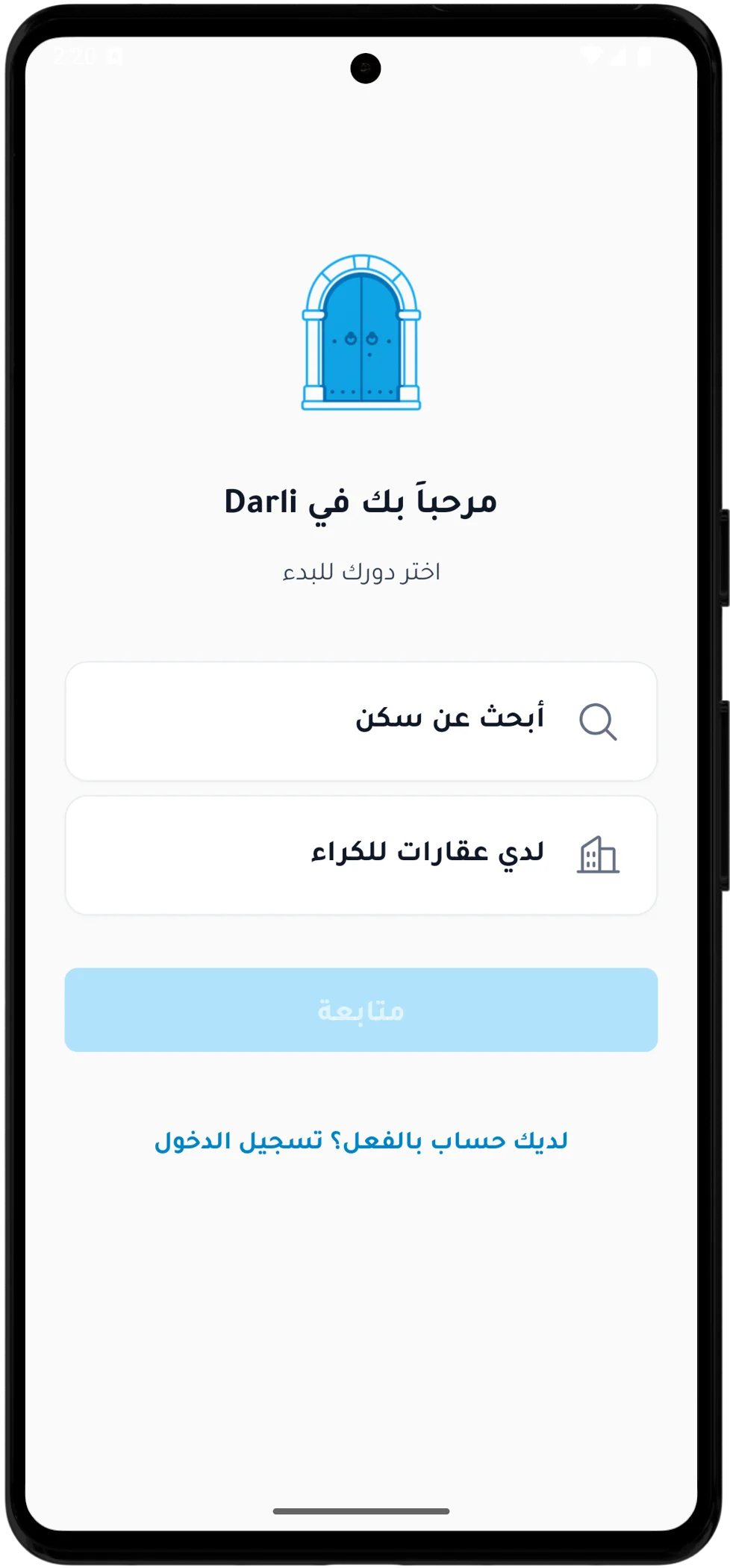730x1568 pixels.
Task: Tap the "متابعة" continue button
Action: click(361, 1009)
